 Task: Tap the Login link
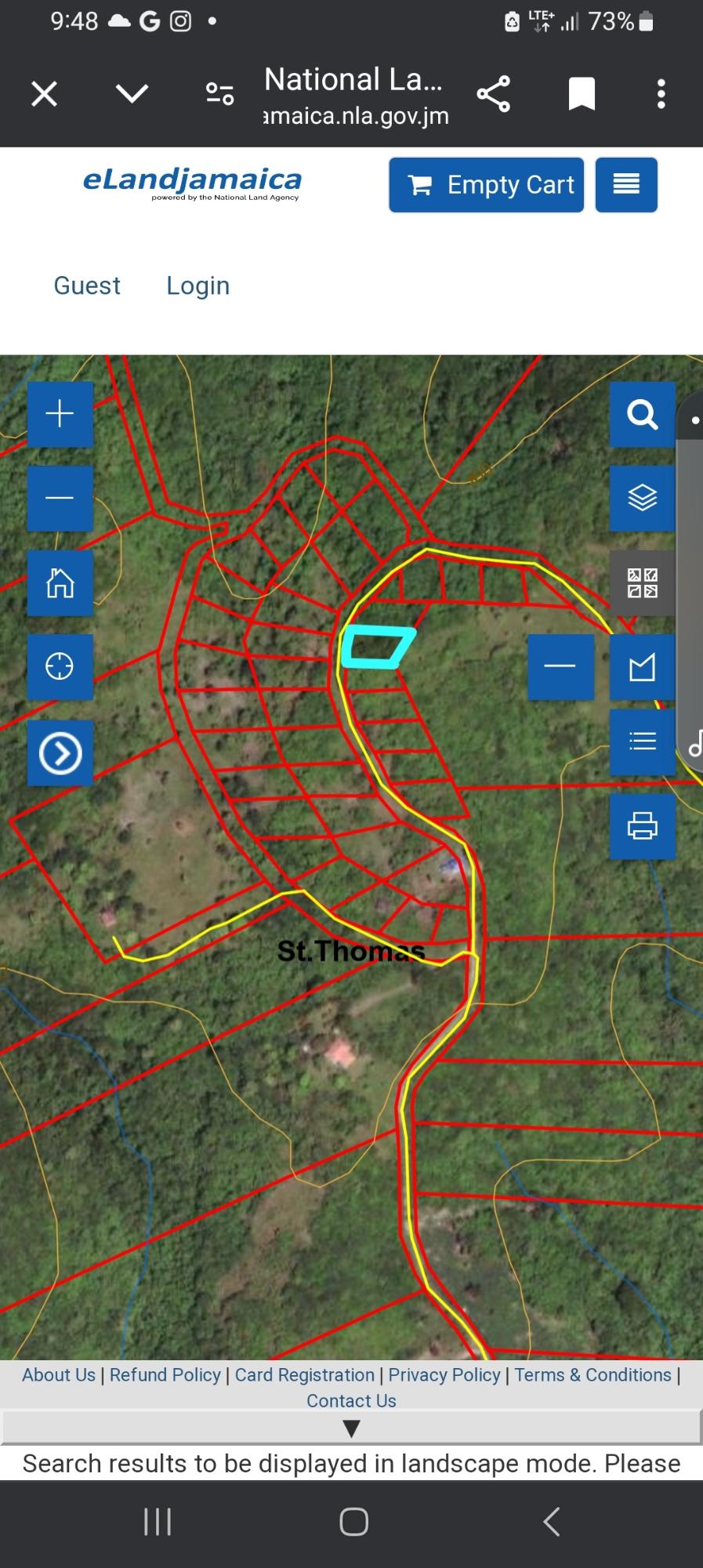(197, 285)
